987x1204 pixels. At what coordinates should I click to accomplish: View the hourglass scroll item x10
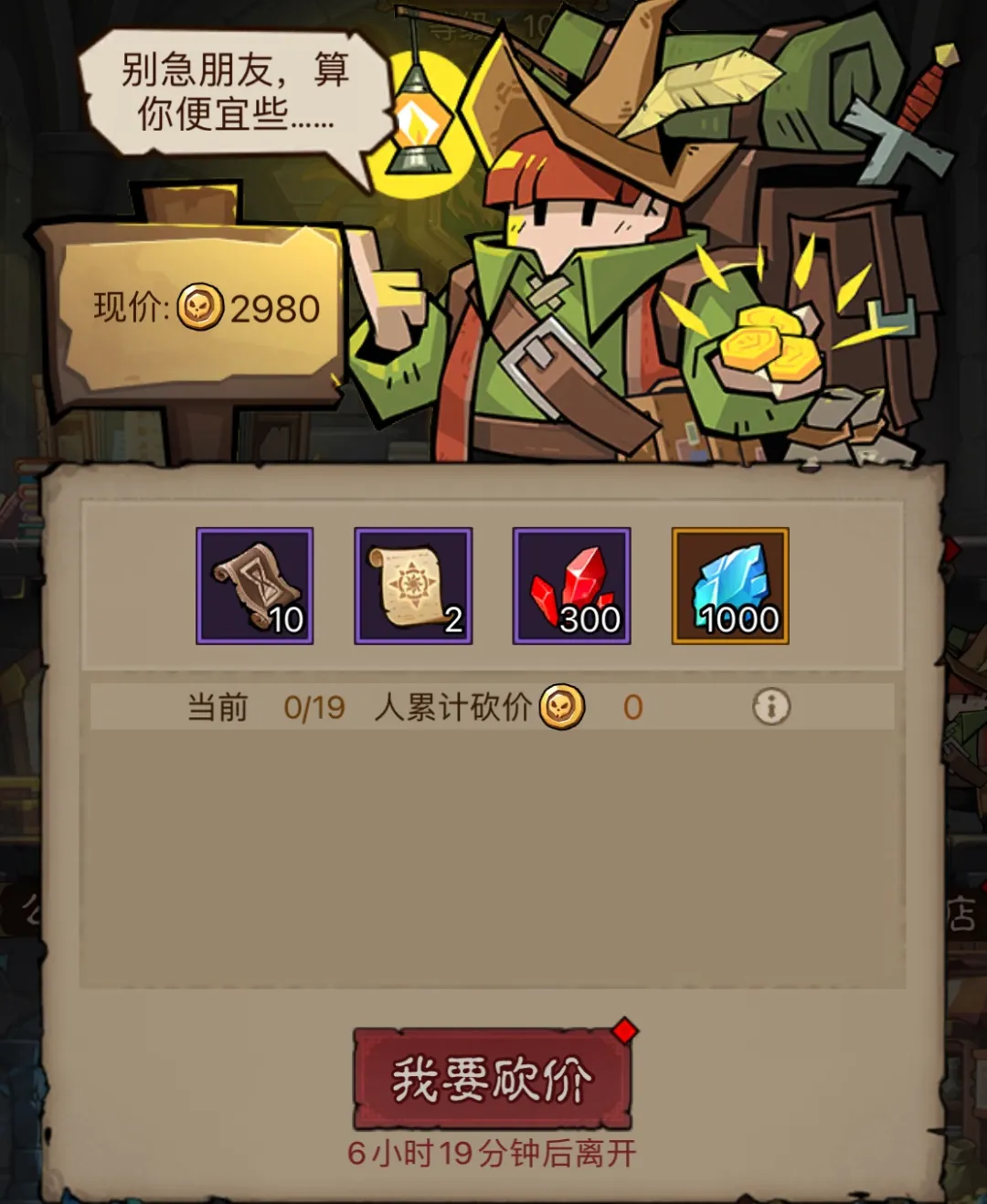[x=255, y=586]
